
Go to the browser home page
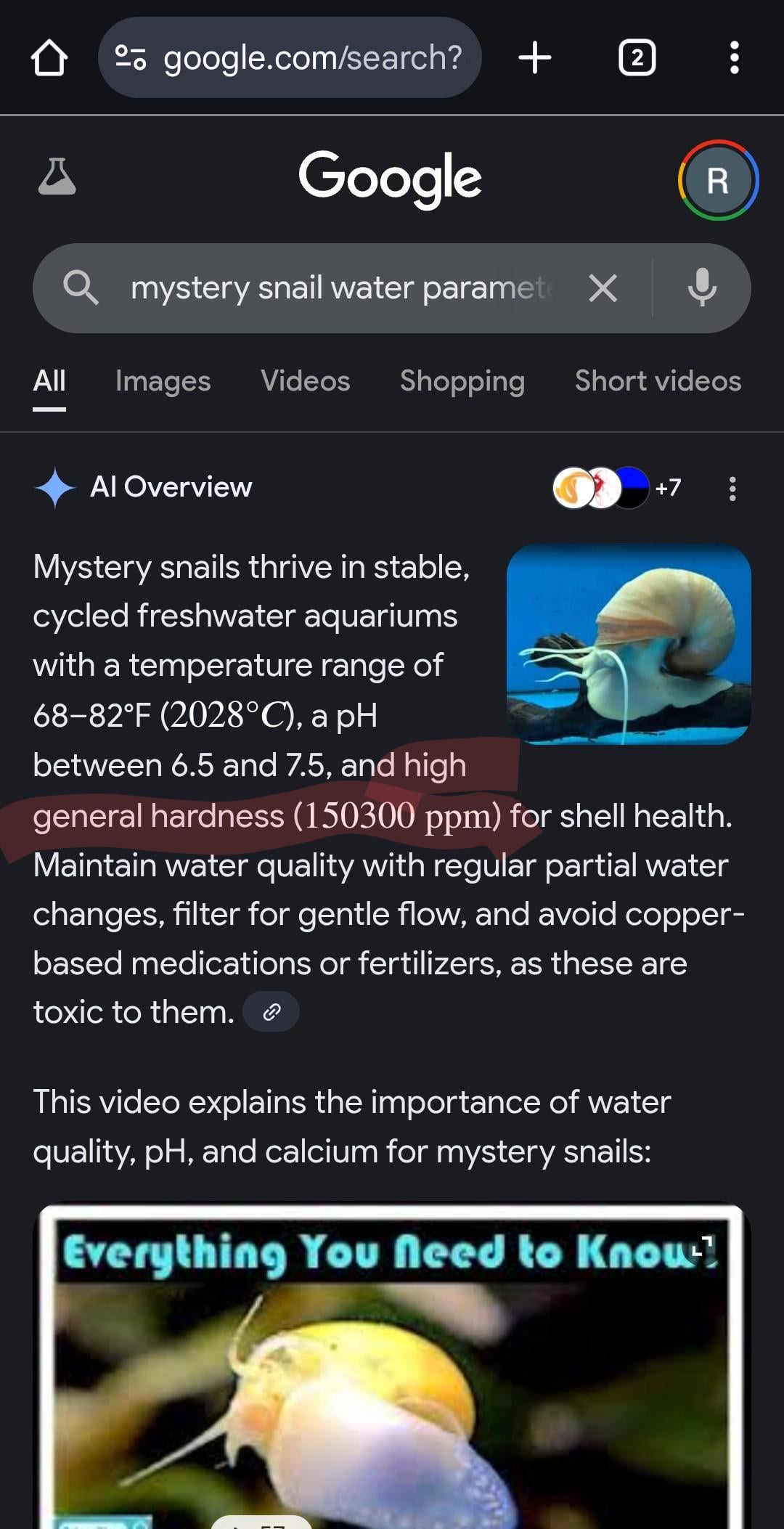click(49, 58)
